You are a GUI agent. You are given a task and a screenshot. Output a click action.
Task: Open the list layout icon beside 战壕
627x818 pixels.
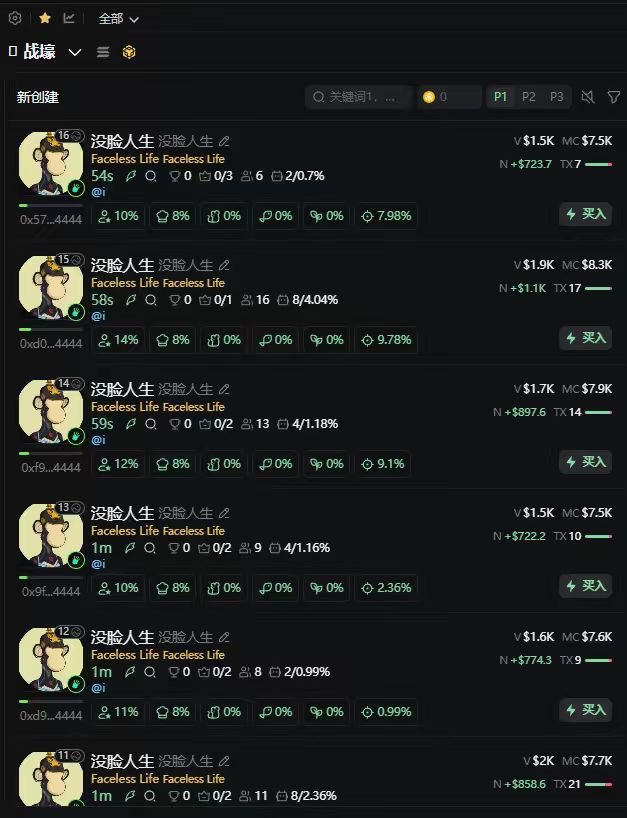click(x=103, y=52)
